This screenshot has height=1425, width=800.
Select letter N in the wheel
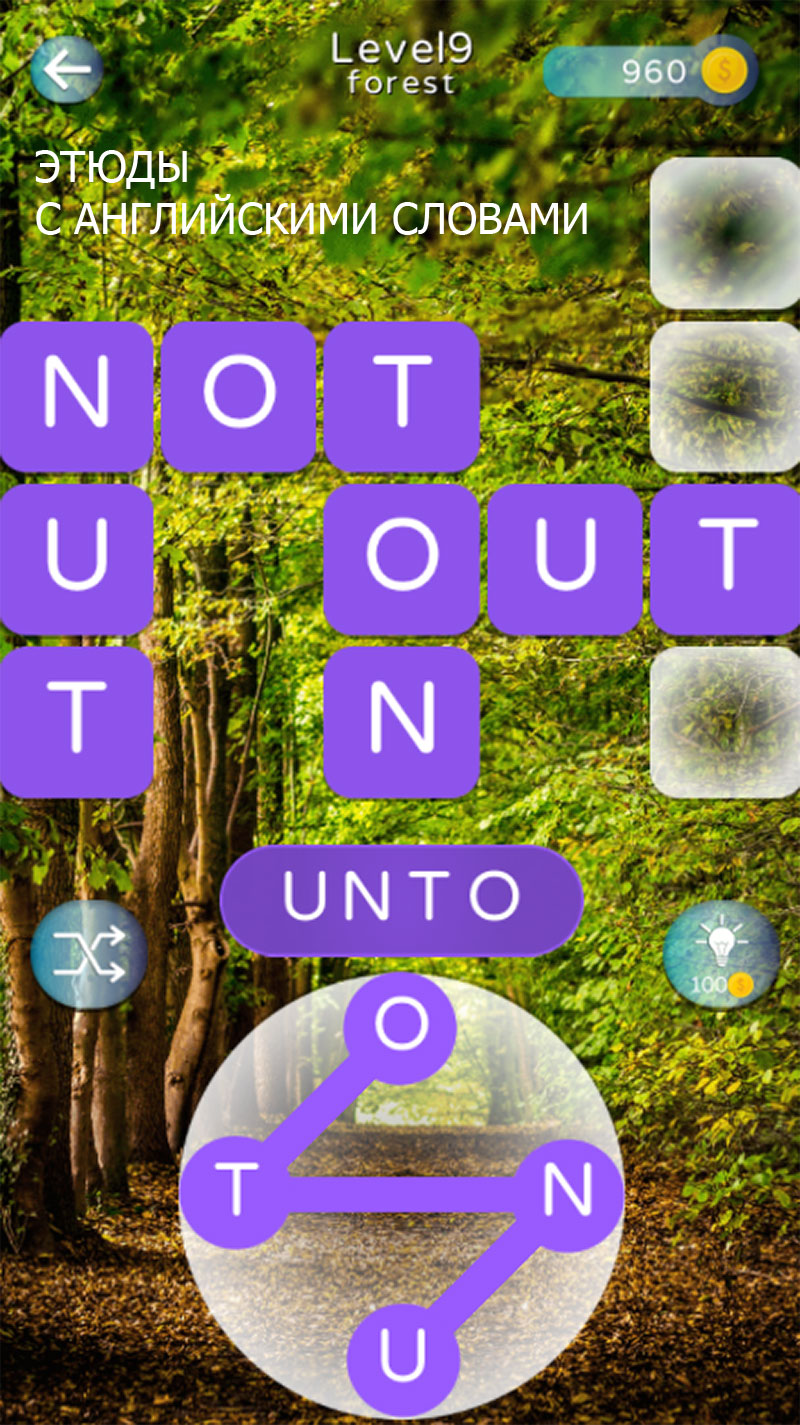(566, 1192)
